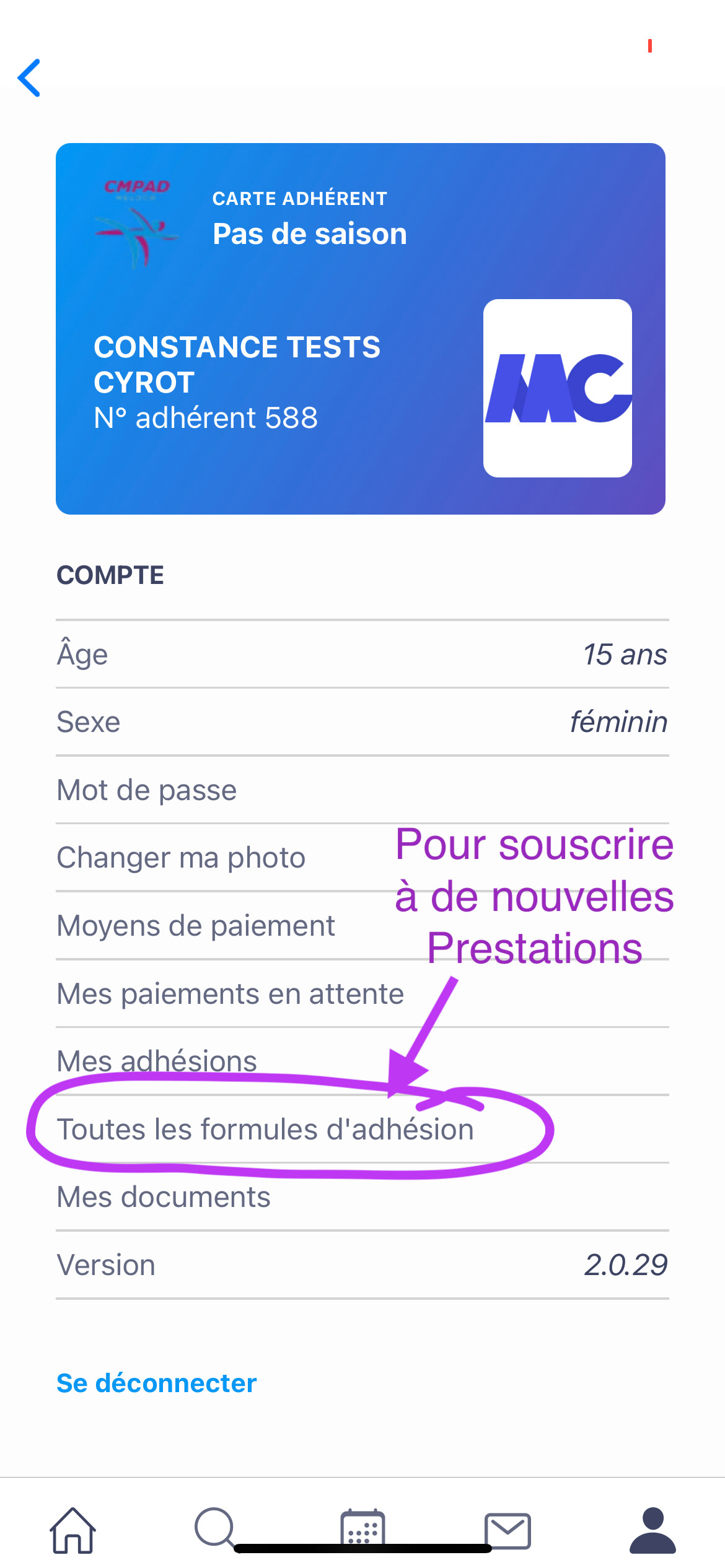Switch to the home tab
The width and height of the screenshot is (725, 1568).
(72, 1530)
